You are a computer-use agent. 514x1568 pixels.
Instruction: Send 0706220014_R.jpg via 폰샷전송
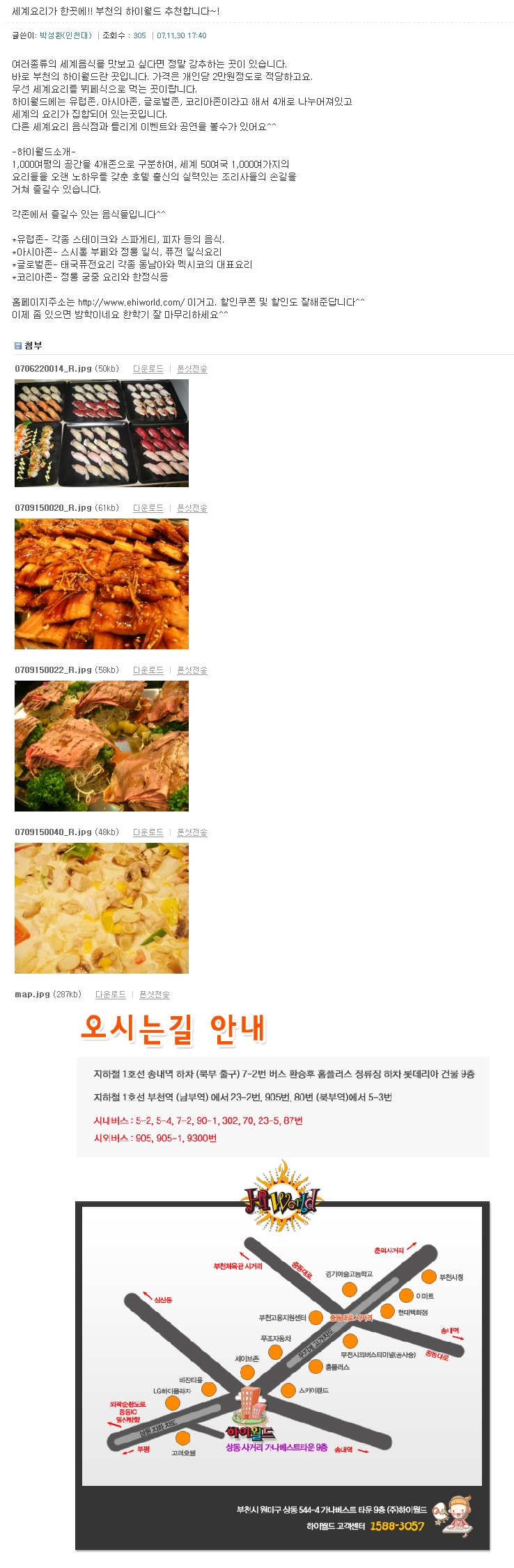[192, 369]
